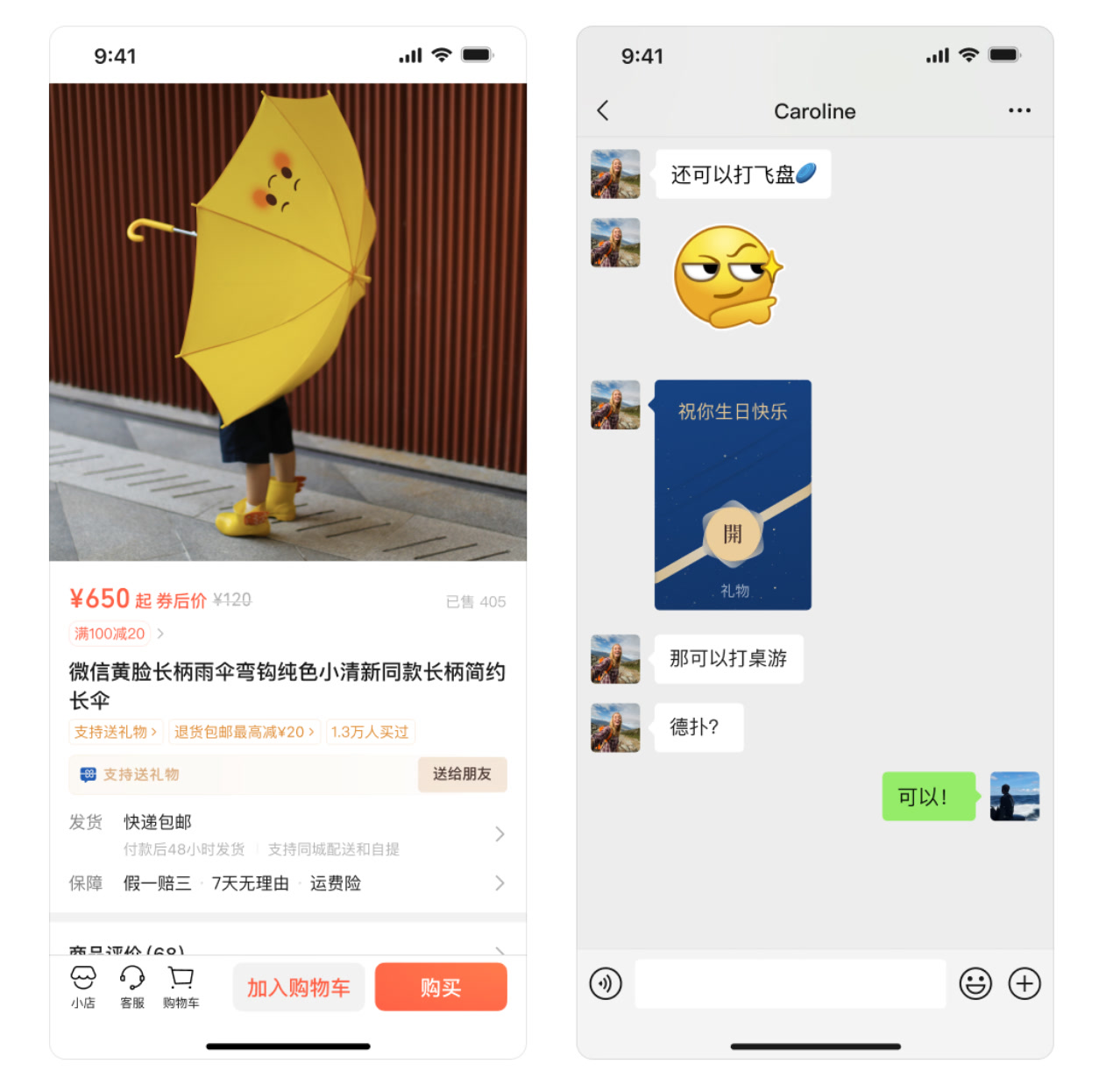Open the 祝你生日快乐 gift card
Image resolution: width=1099 pixels, height=1092 pixels.
pyautogui.click(x=733, y=495)
